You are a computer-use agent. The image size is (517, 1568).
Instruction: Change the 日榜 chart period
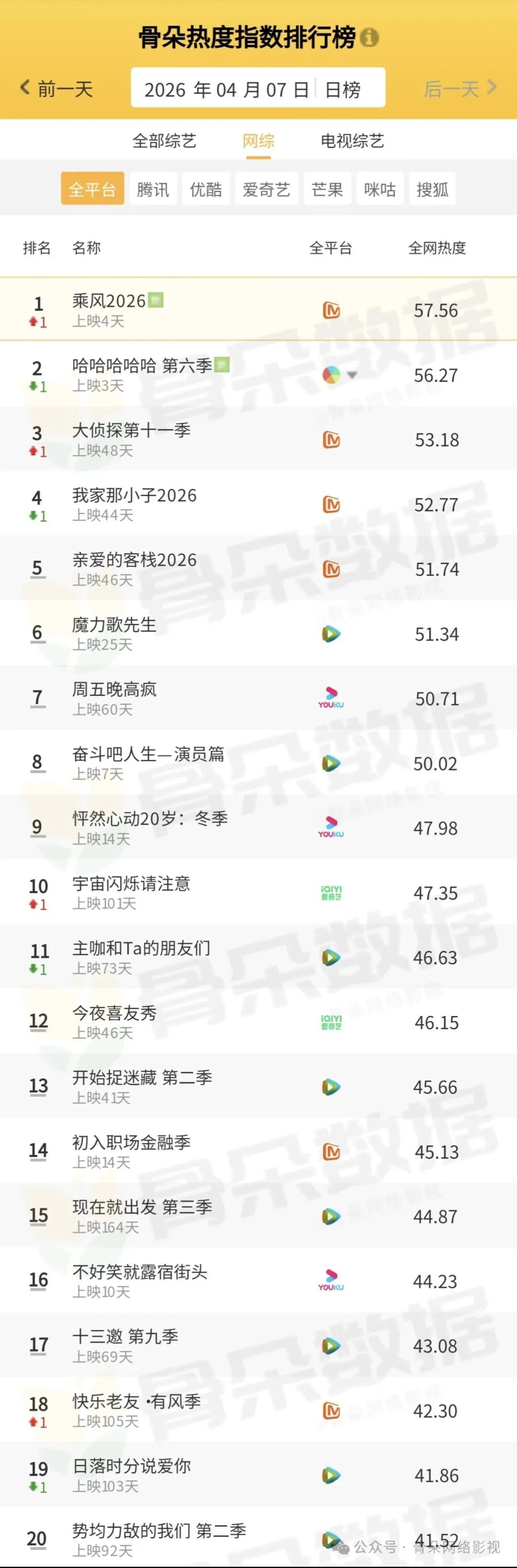coord(343,89)
